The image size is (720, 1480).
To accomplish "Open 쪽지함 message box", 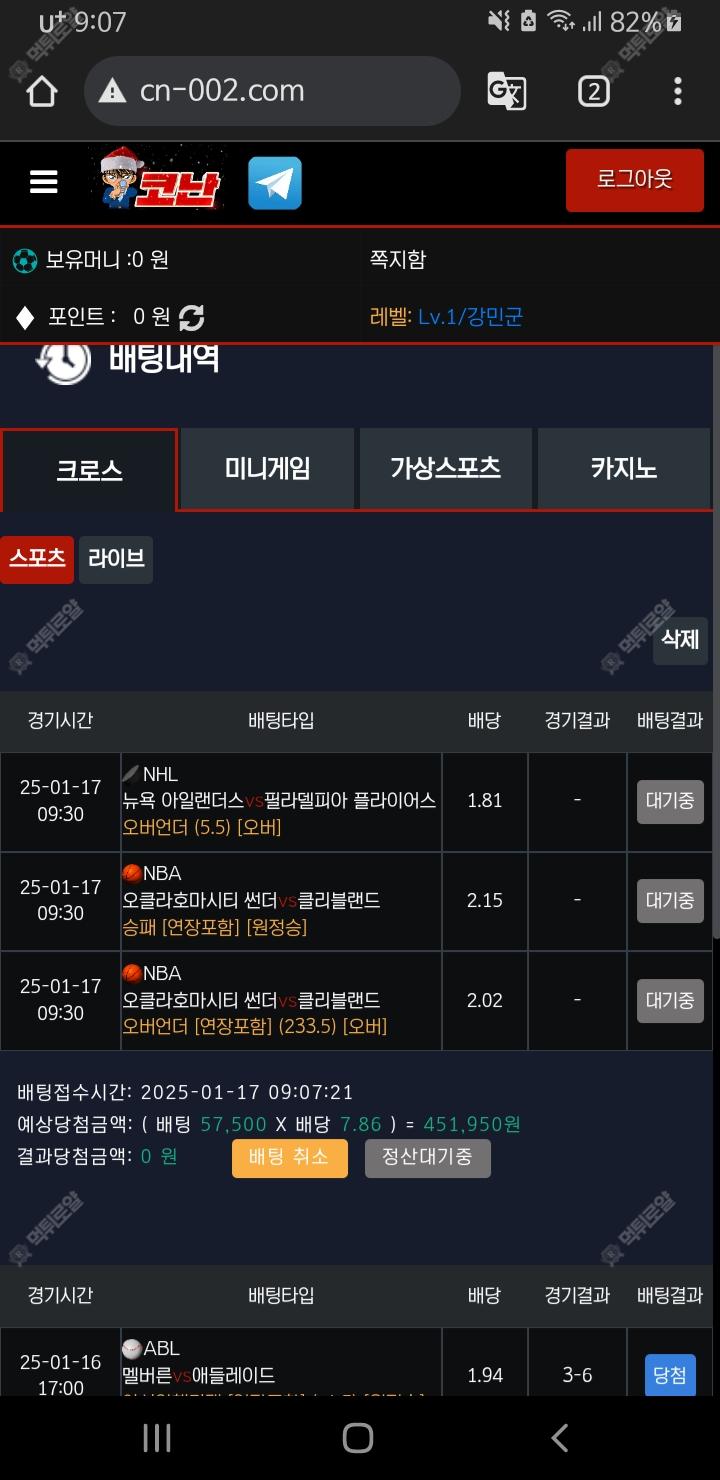I will click(398, 260).
